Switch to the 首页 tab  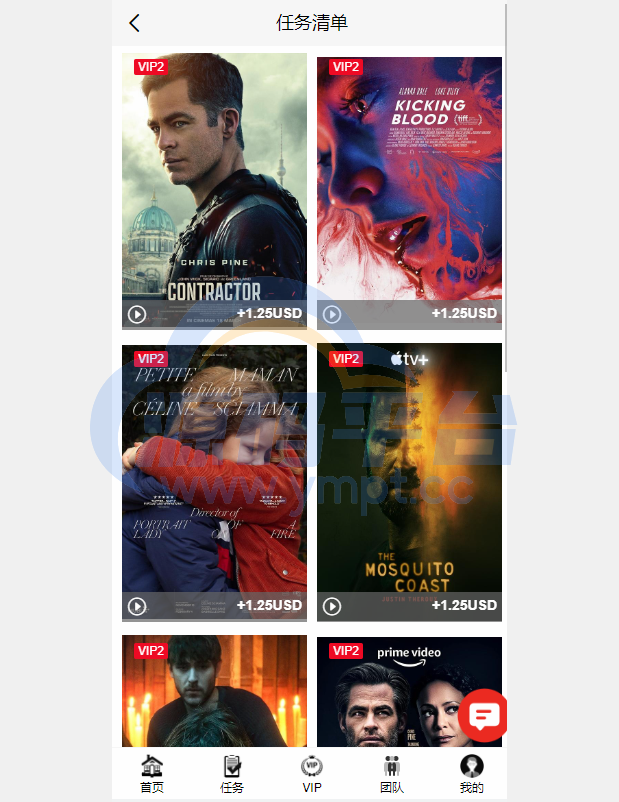pos(152,774)
